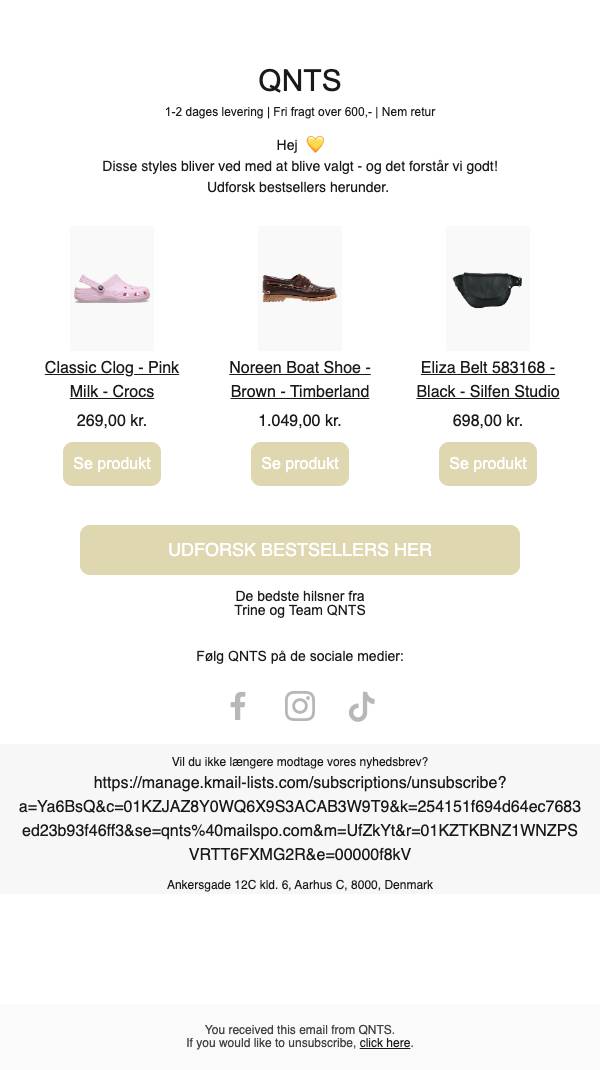Tap the Udforsk Bestsellers Her button
Viewport: 600px width, 1070px height.
[300, 550]
